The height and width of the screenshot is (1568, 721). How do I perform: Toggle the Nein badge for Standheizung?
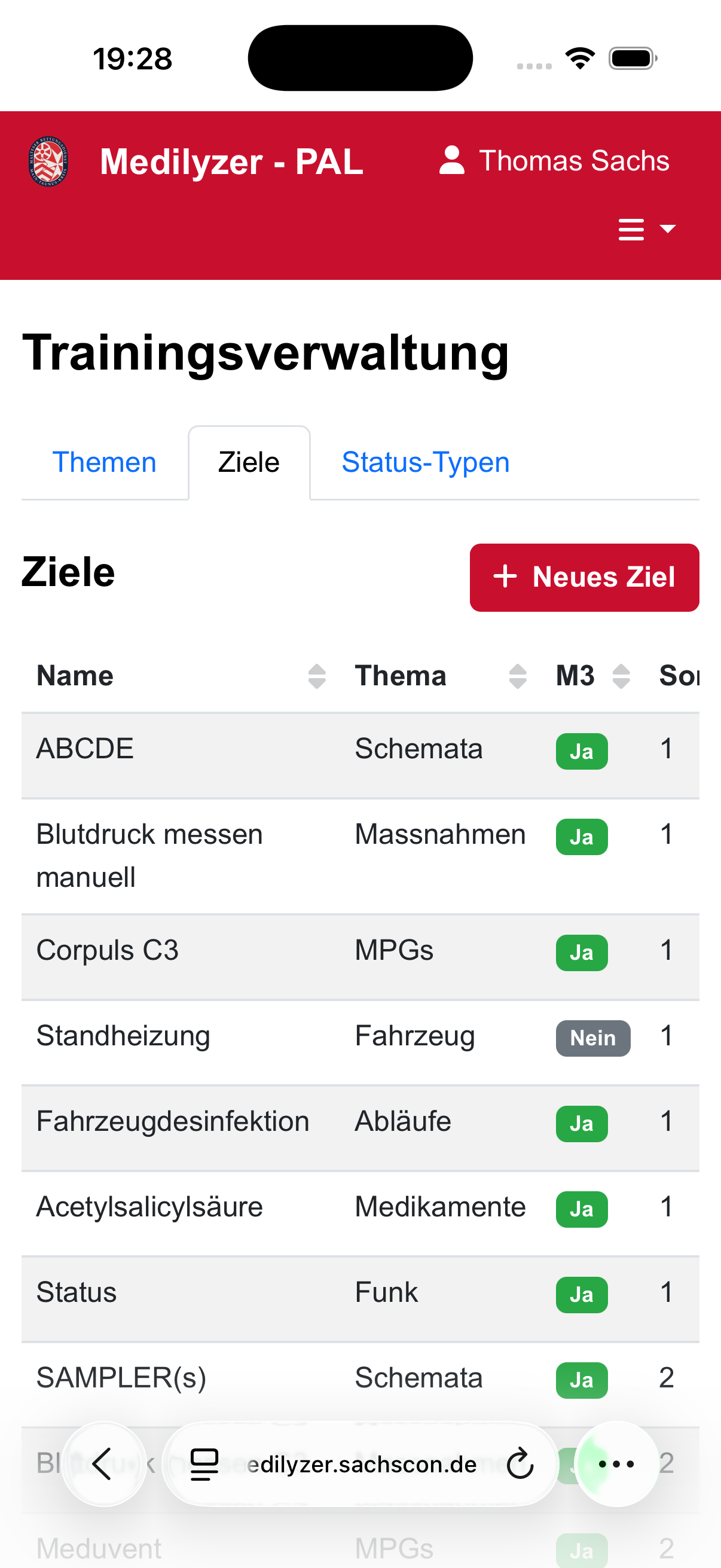[x=592, y=1038]
